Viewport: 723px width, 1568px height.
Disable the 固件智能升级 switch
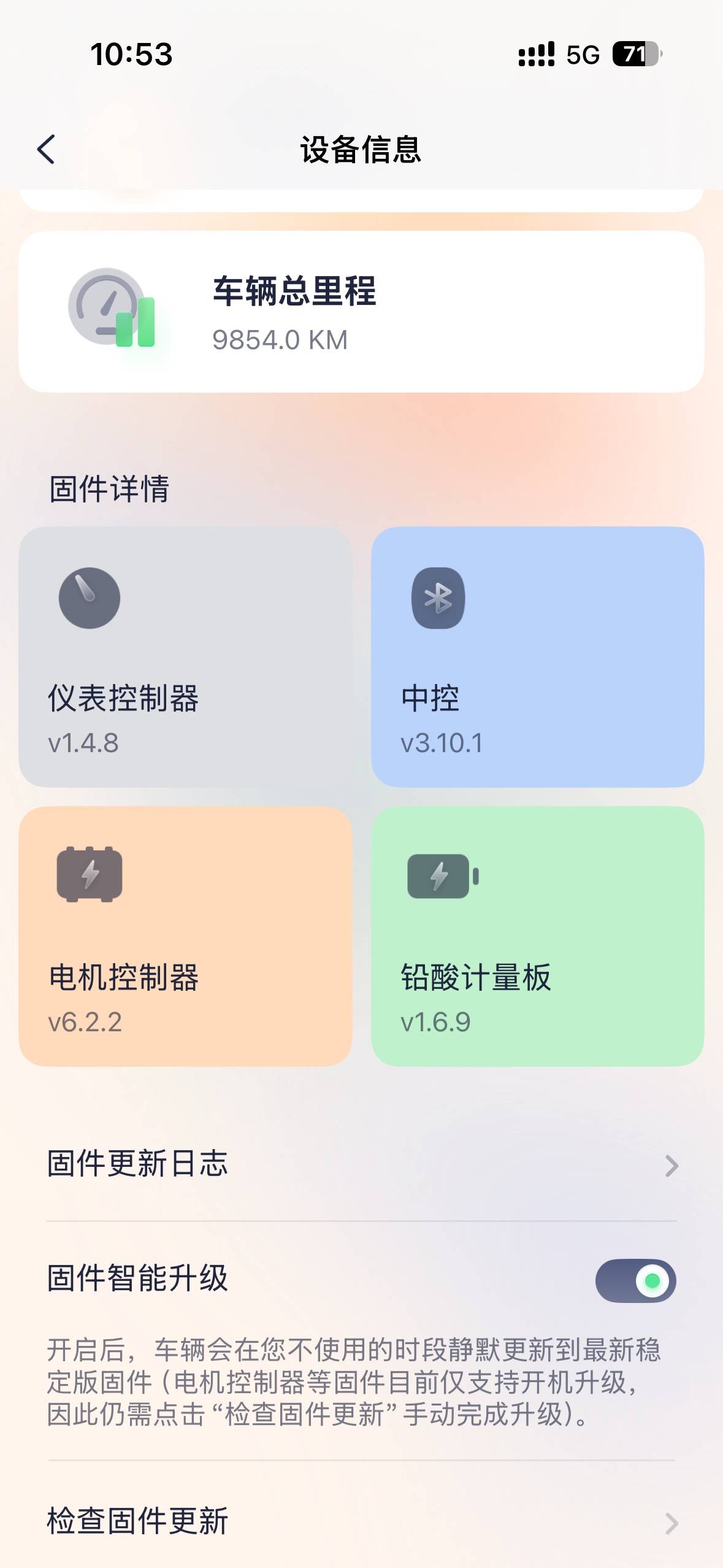pos(635,1280)
